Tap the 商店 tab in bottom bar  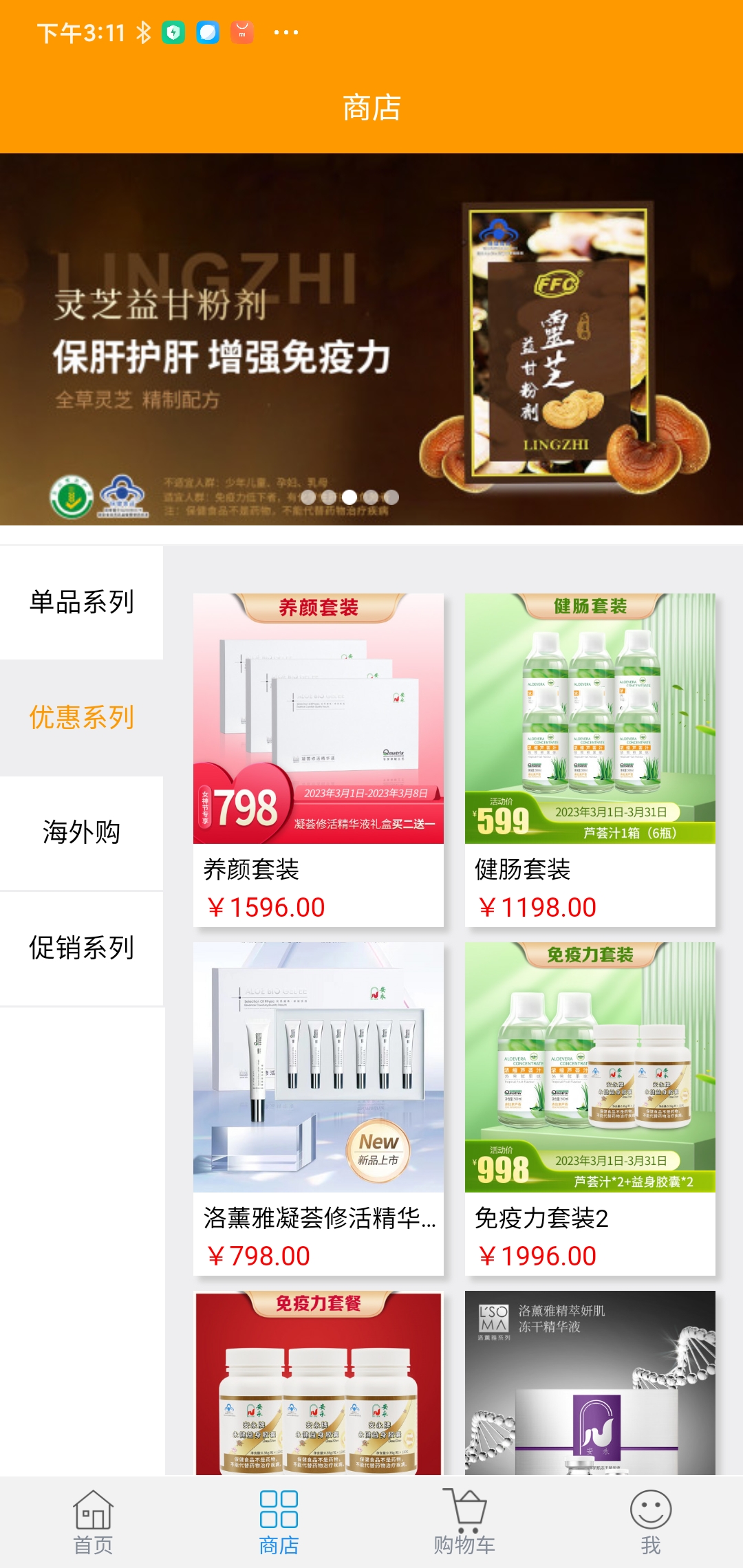click(279, 1522)
